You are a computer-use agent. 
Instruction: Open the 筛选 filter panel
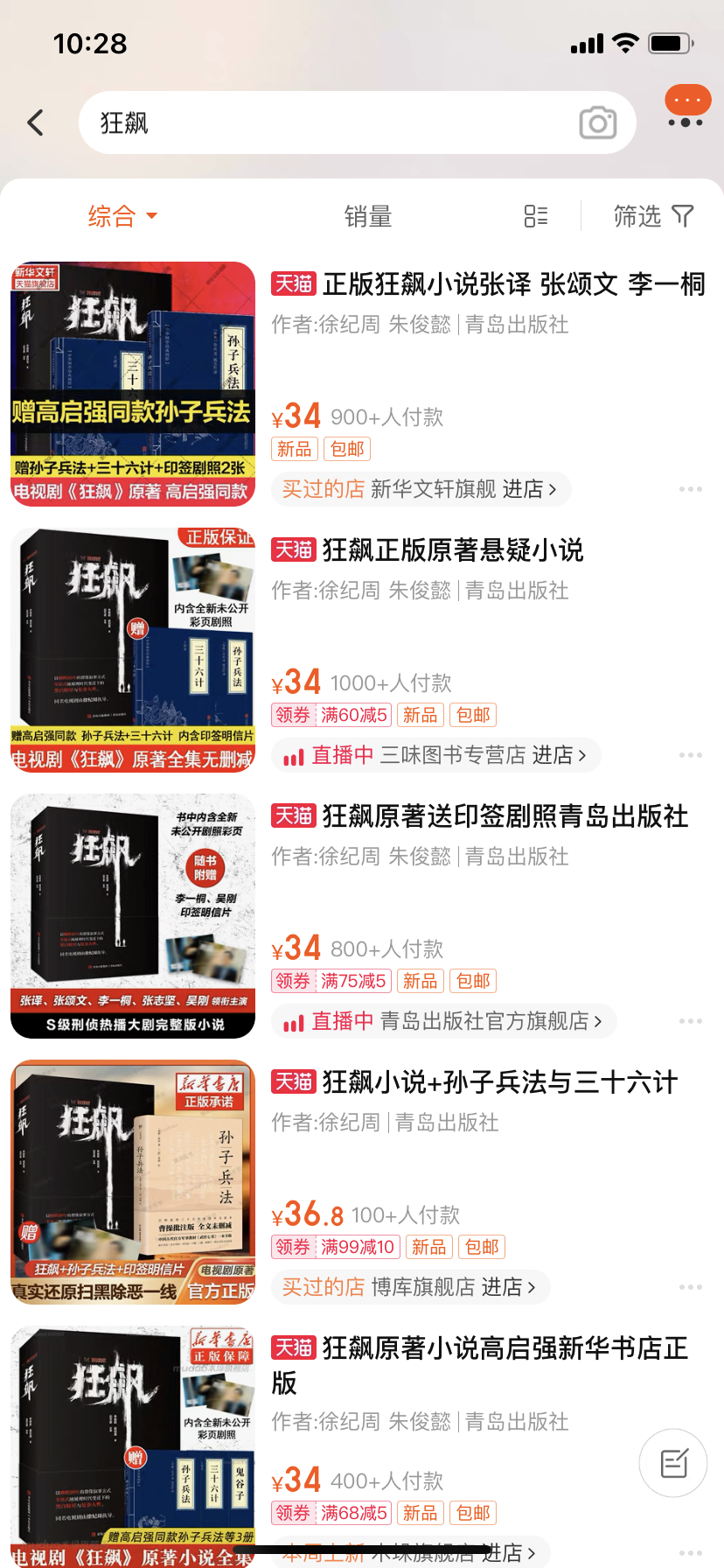tap(652, 216)
